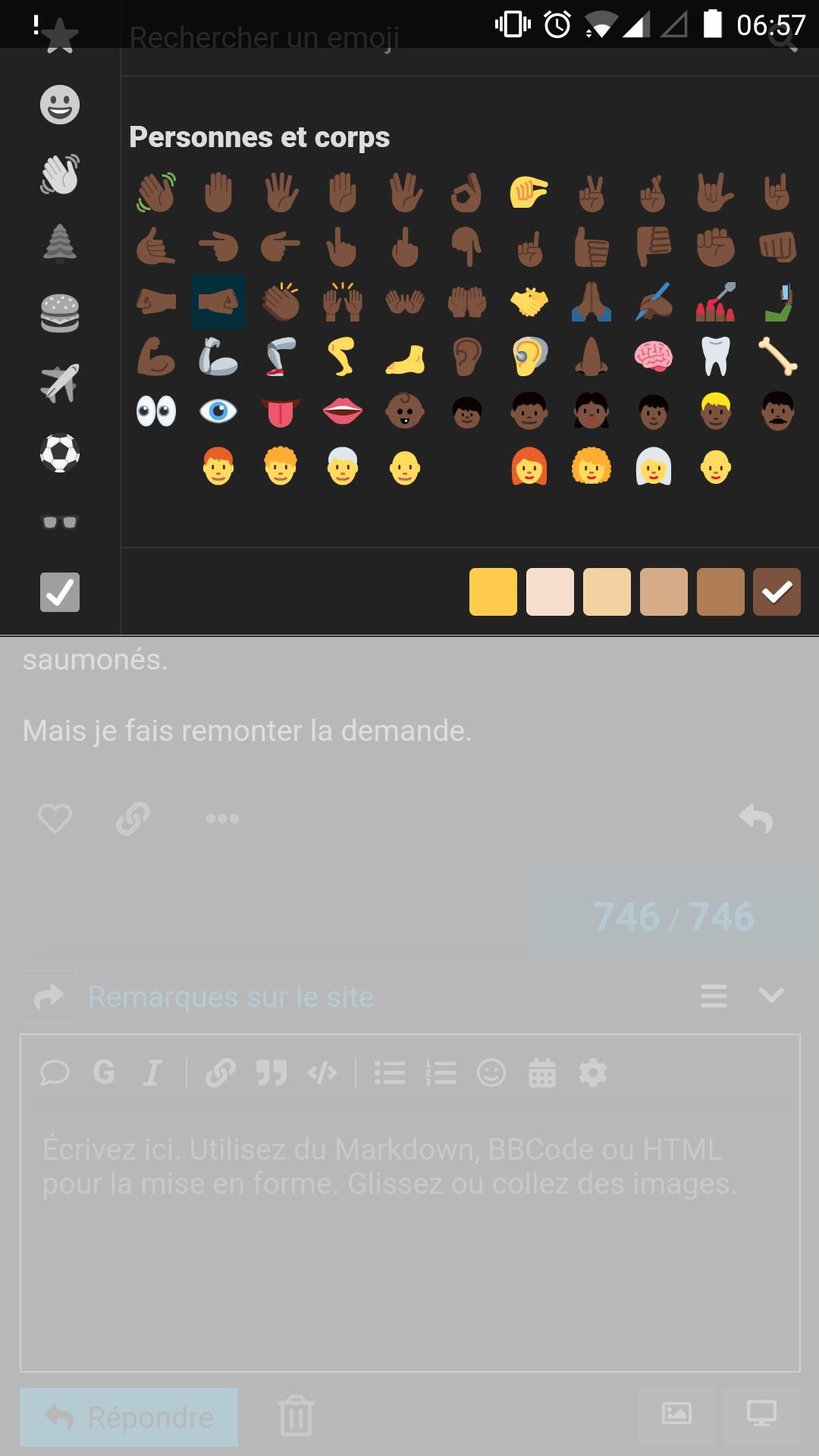Insert the clapping hands emoji
The height and width of the screenshot is (1456, 819).
tap(281, 302)
